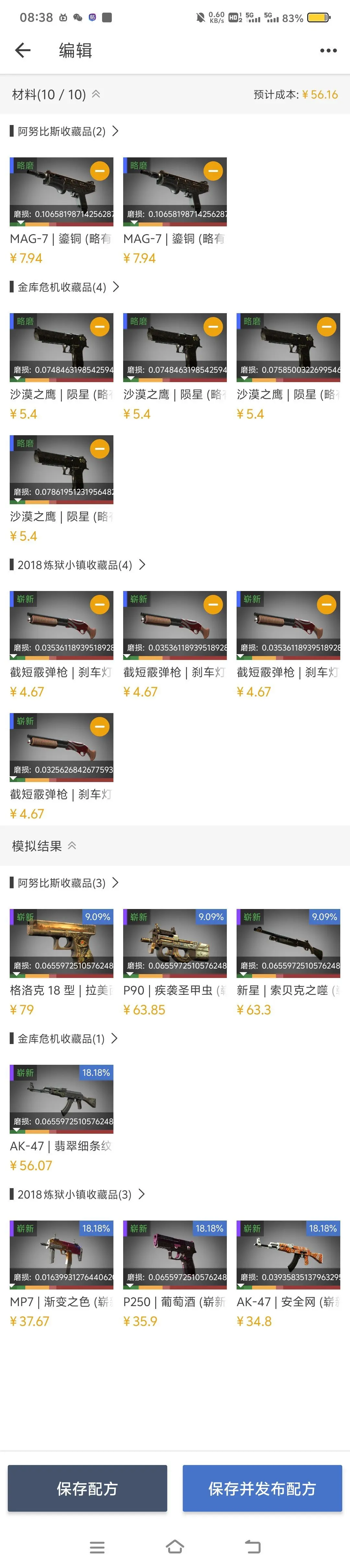Screen dimensions: 350x1568
Task: Collapse the 材料(10 / 10) section
Action: click(96, 94)
